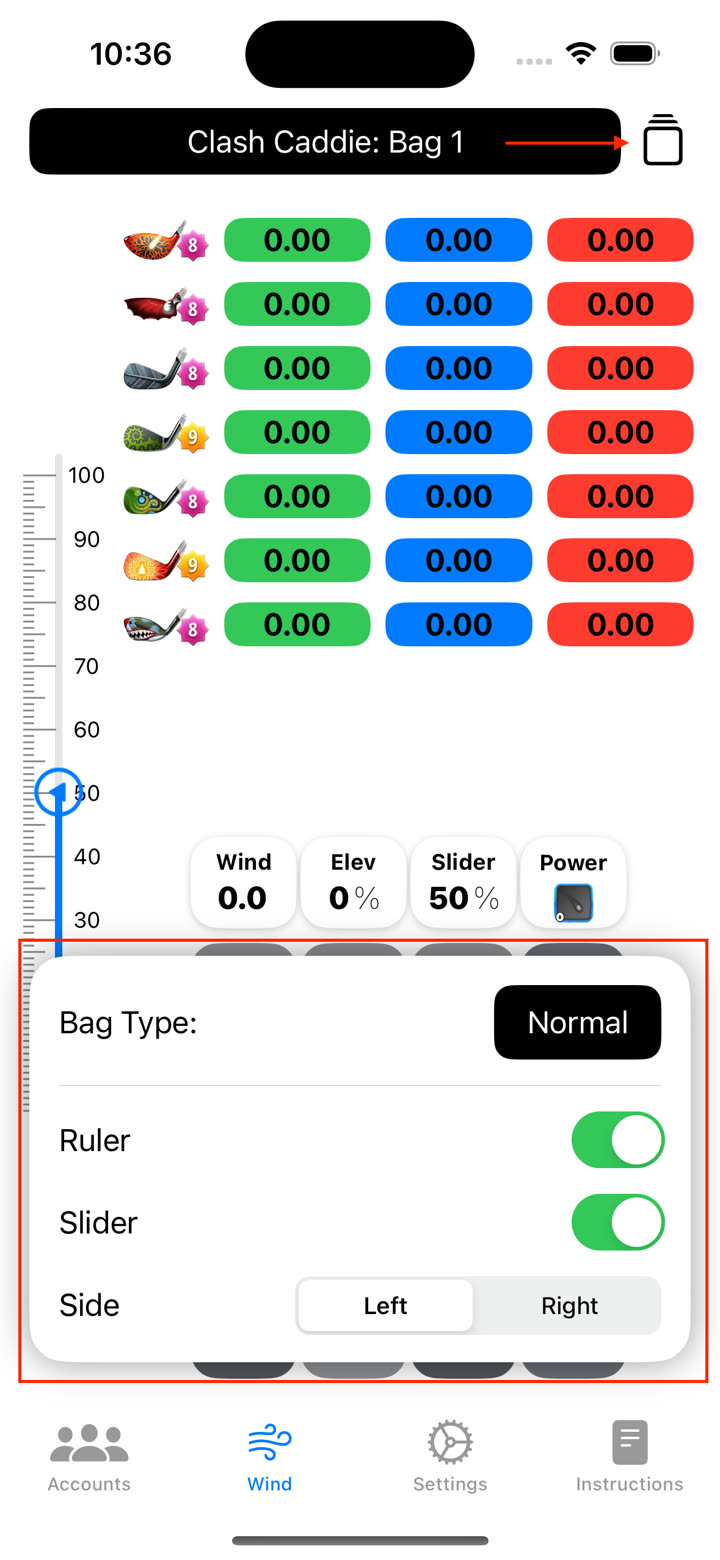Switch Side to Right
The width and height of the screenshot is (720, 1560).
click(x=569, y=1305)
